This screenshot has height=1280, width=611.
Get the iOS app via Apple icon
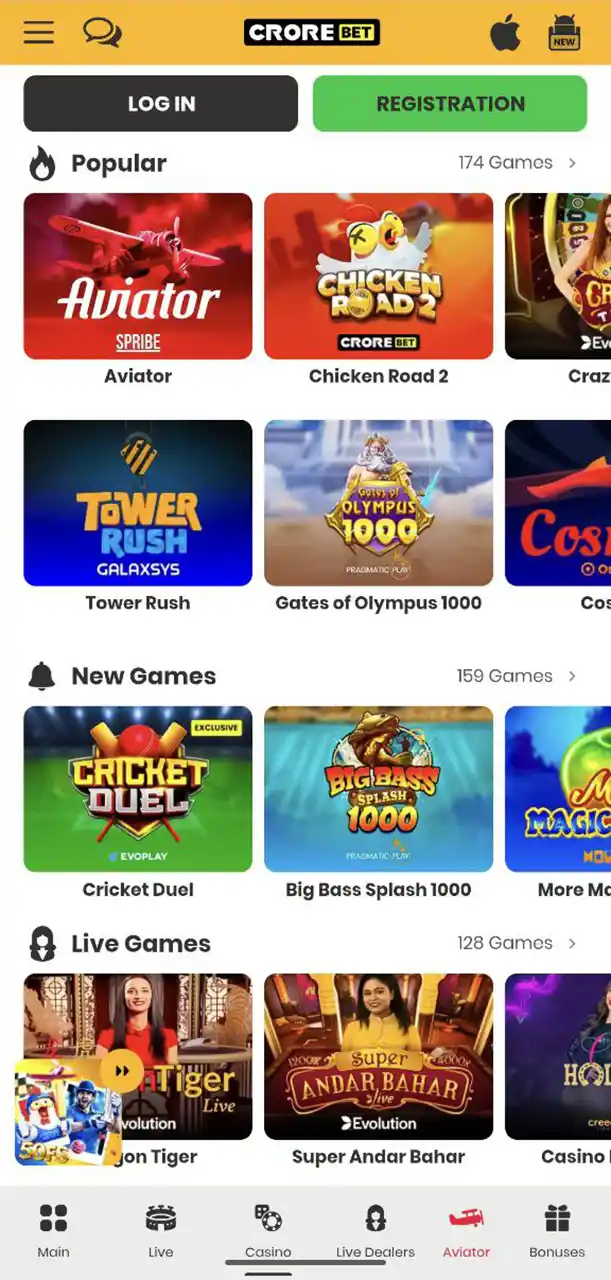click(x=505, y=33)
